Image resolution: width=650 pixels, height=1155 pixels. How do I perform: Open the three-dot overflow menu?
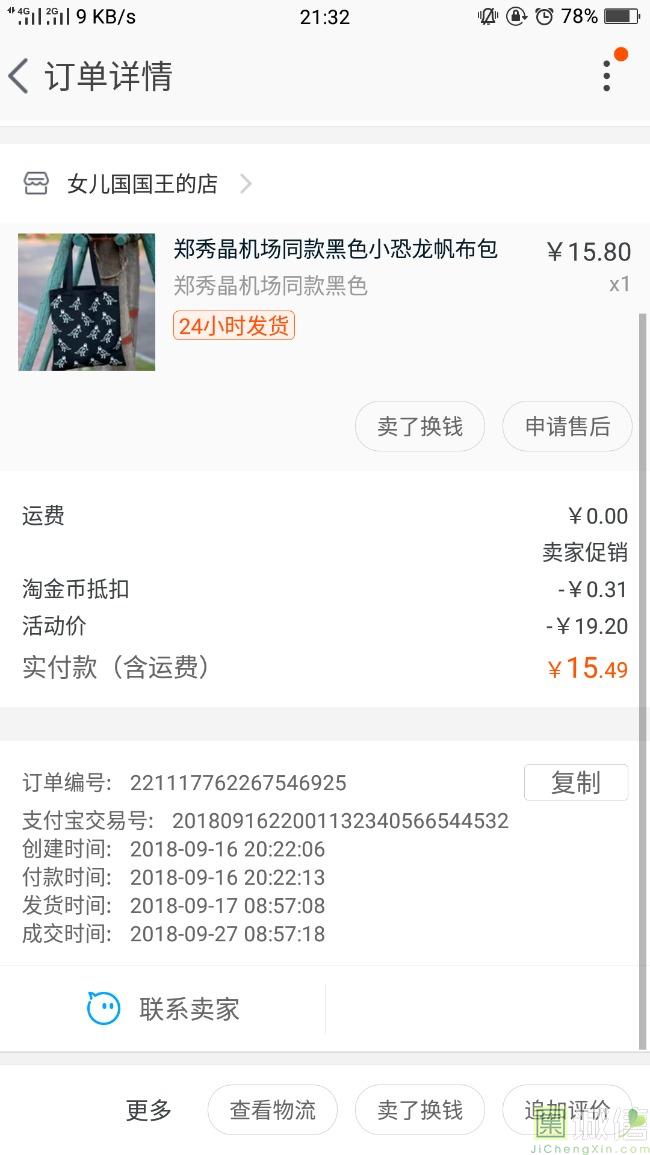tap(606, 76)
